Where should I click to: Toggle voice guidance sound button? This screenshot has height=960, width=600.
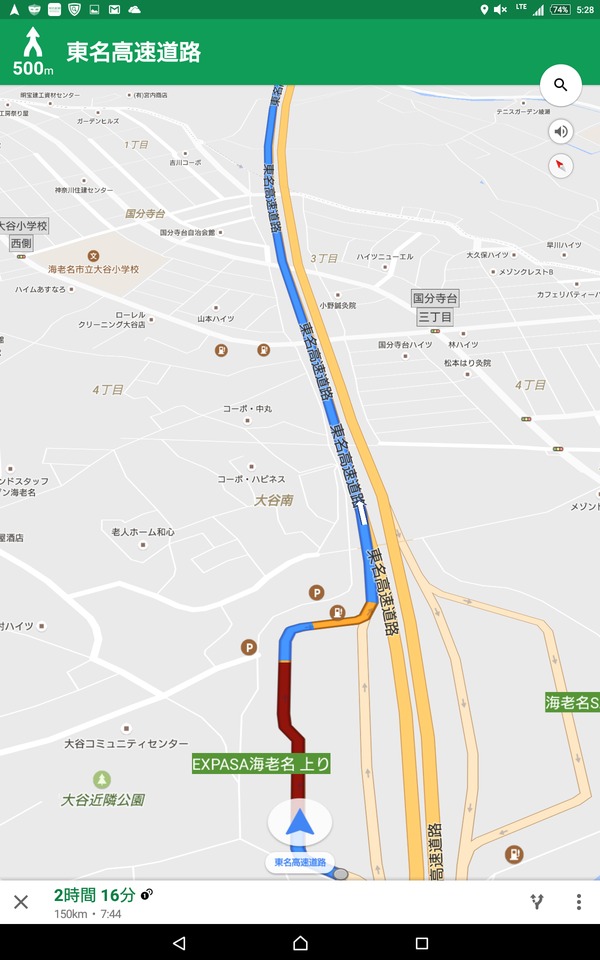coord(560,132)
